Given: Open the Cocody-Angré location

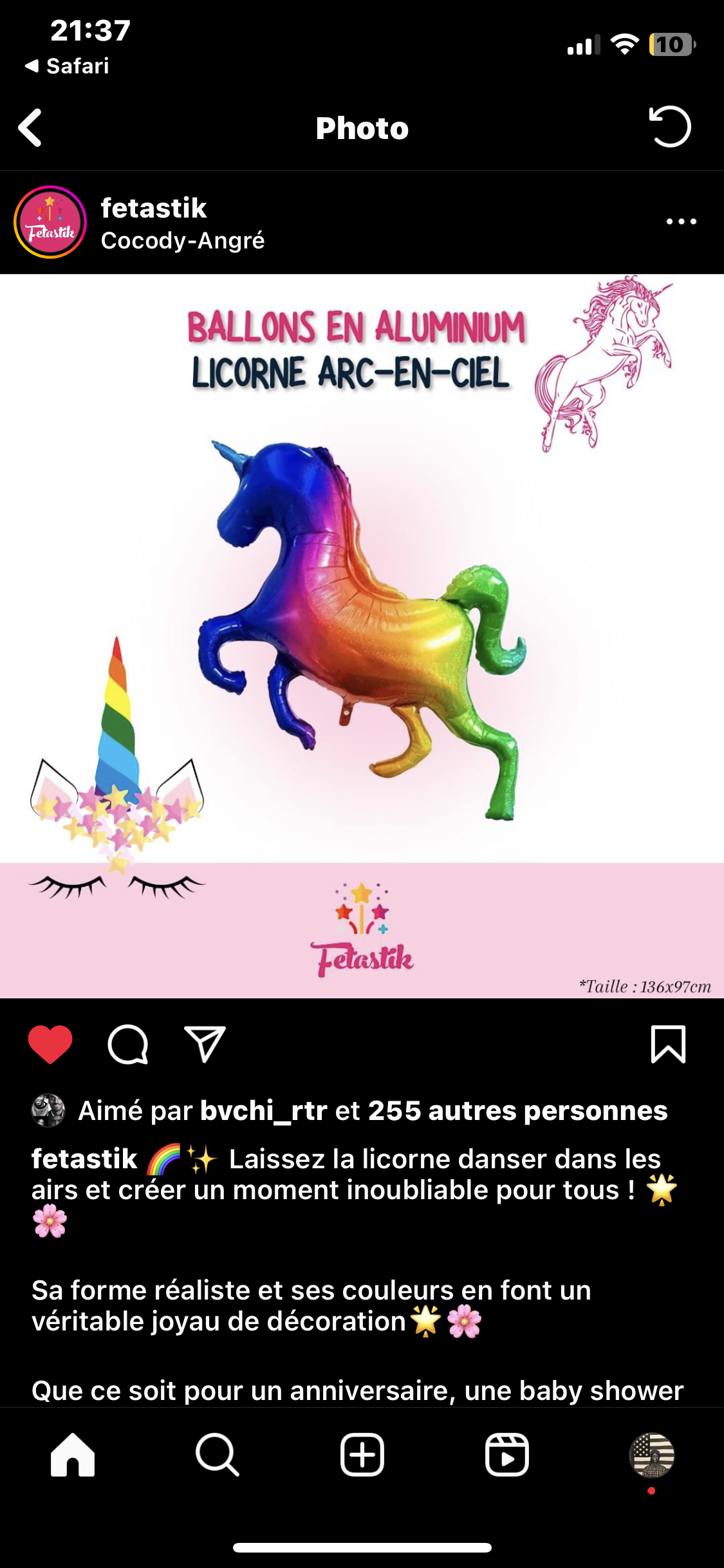Looking at the screenshot, I should point(183,241).
